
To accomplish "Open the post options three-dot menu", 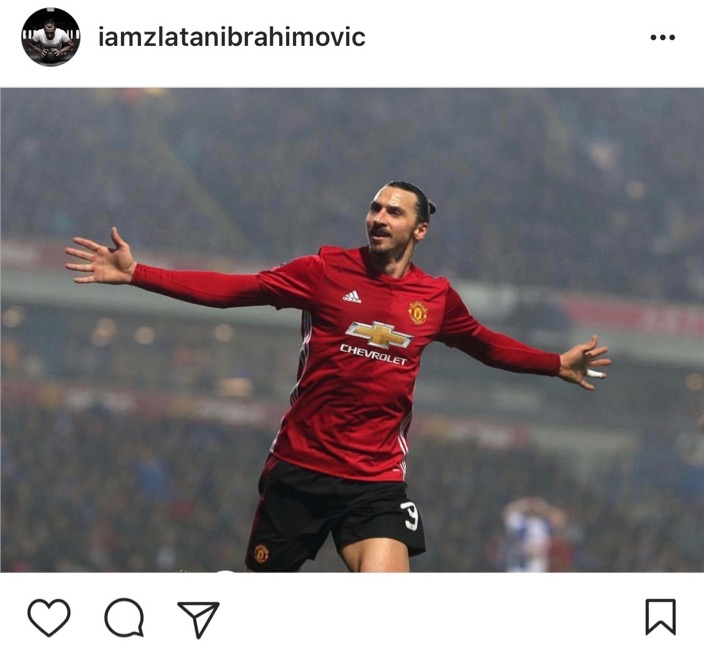I will tap(662, 38).
